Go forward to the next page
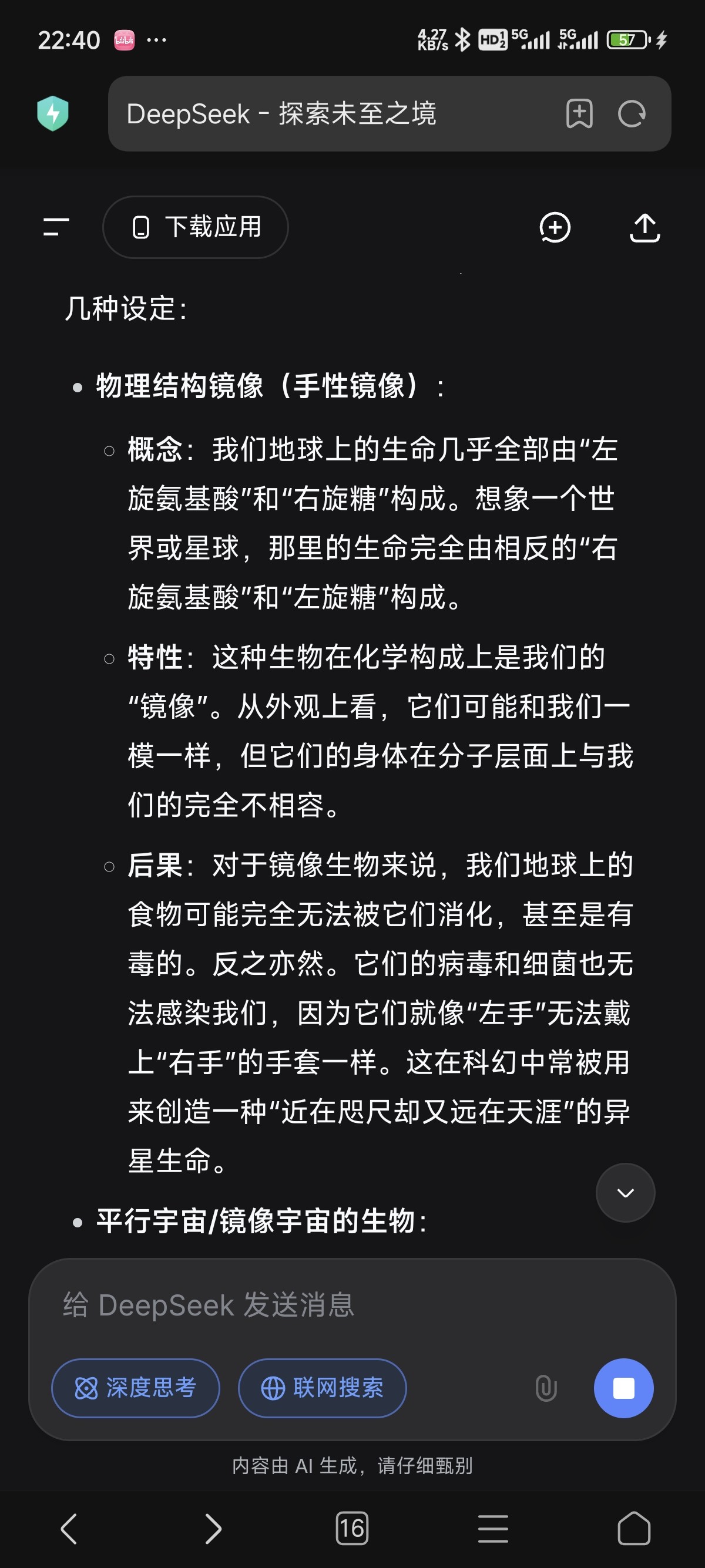The width and height of the screenshot is (705, 1568). [x=212, y=1529]
